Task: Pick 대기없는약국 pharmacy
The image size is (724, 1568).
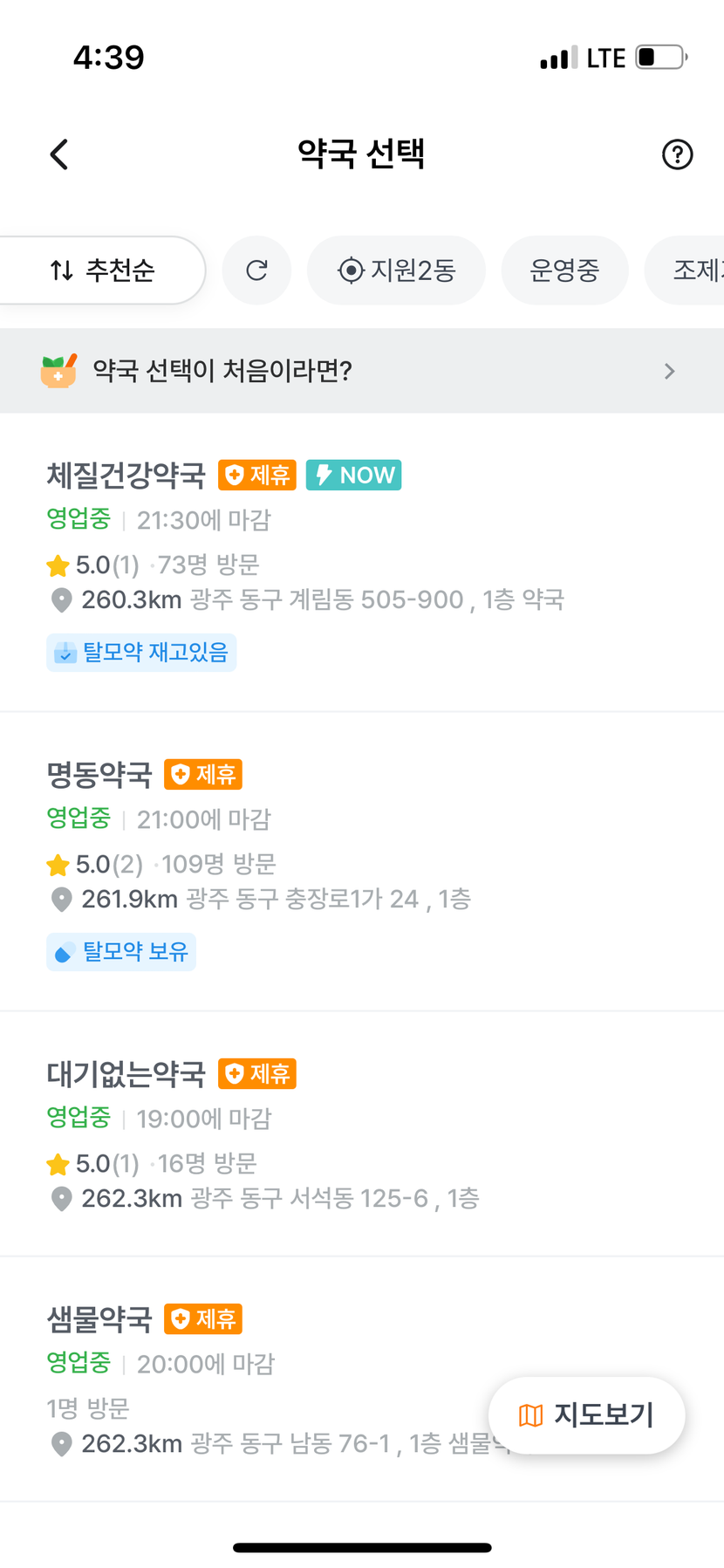Action: [x=362, y=1134]
